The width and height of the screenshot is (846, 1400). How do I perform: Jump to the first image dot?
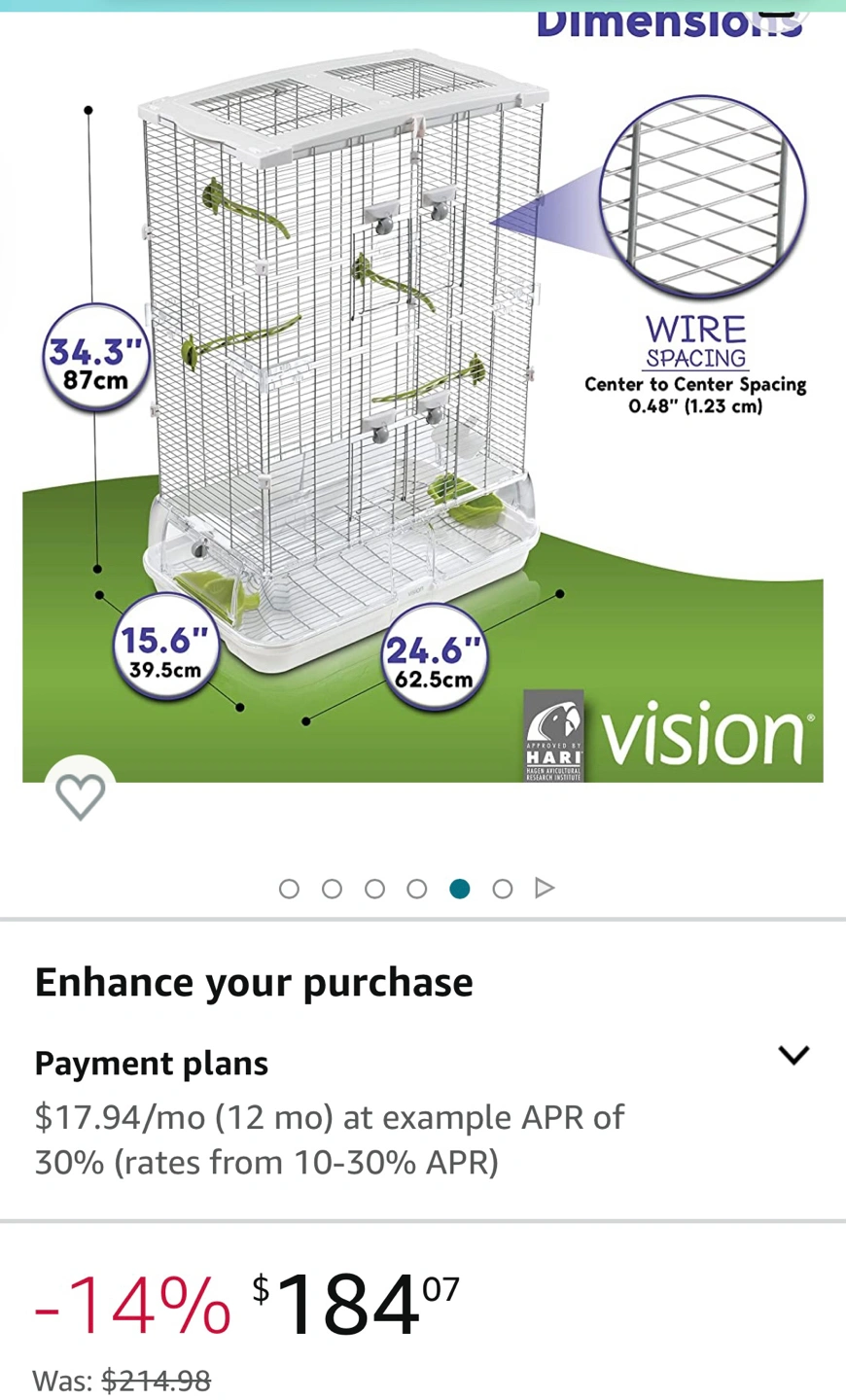pos(289,889)
